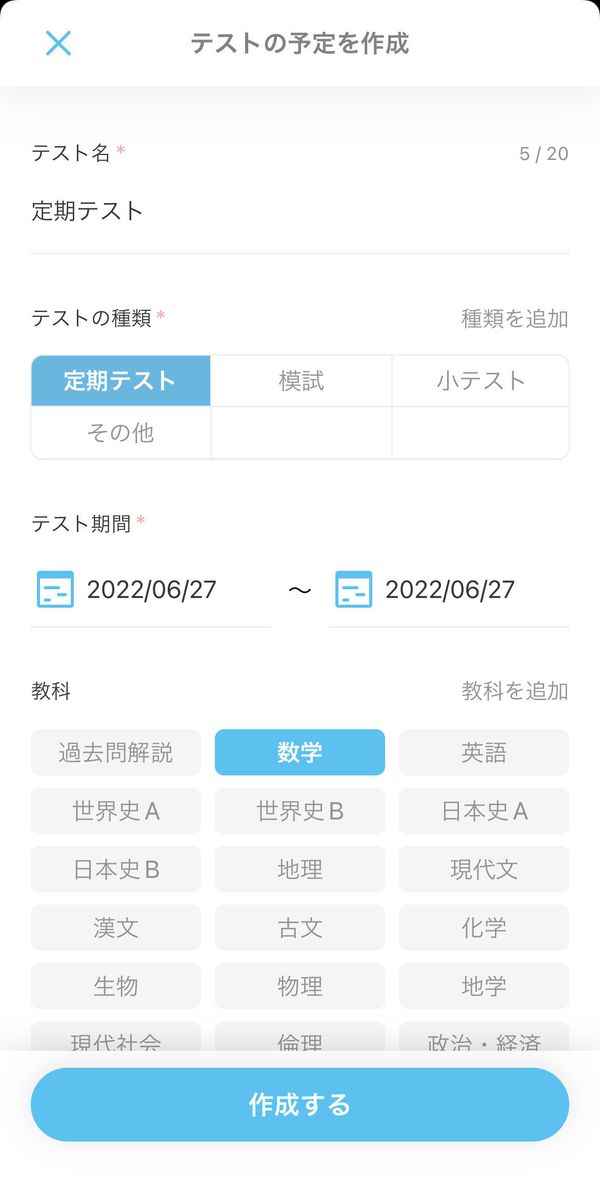Open the end date picker
The width and height of the screenshot is (600, 1177).
(x=449, y=590)
